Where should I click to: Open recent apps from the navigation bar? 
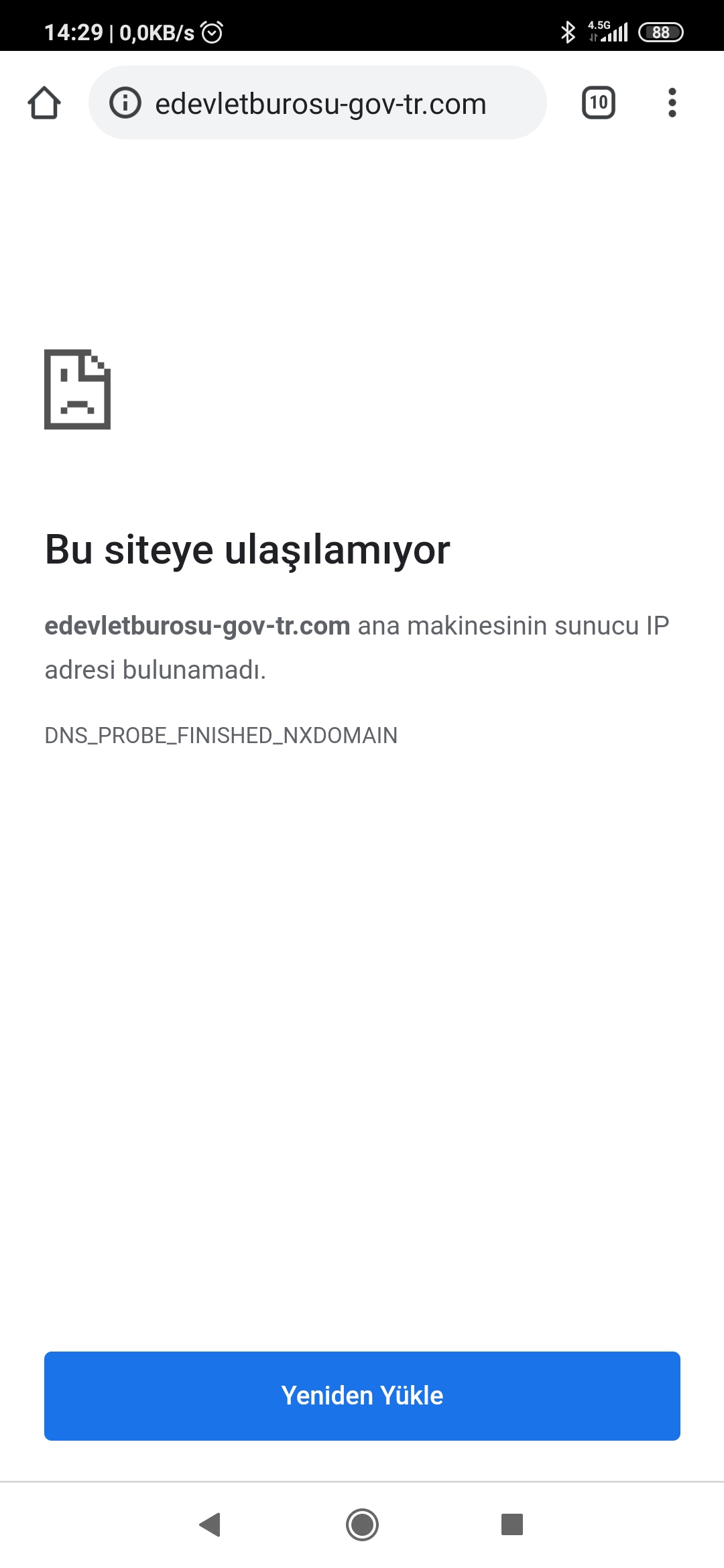512,1524
